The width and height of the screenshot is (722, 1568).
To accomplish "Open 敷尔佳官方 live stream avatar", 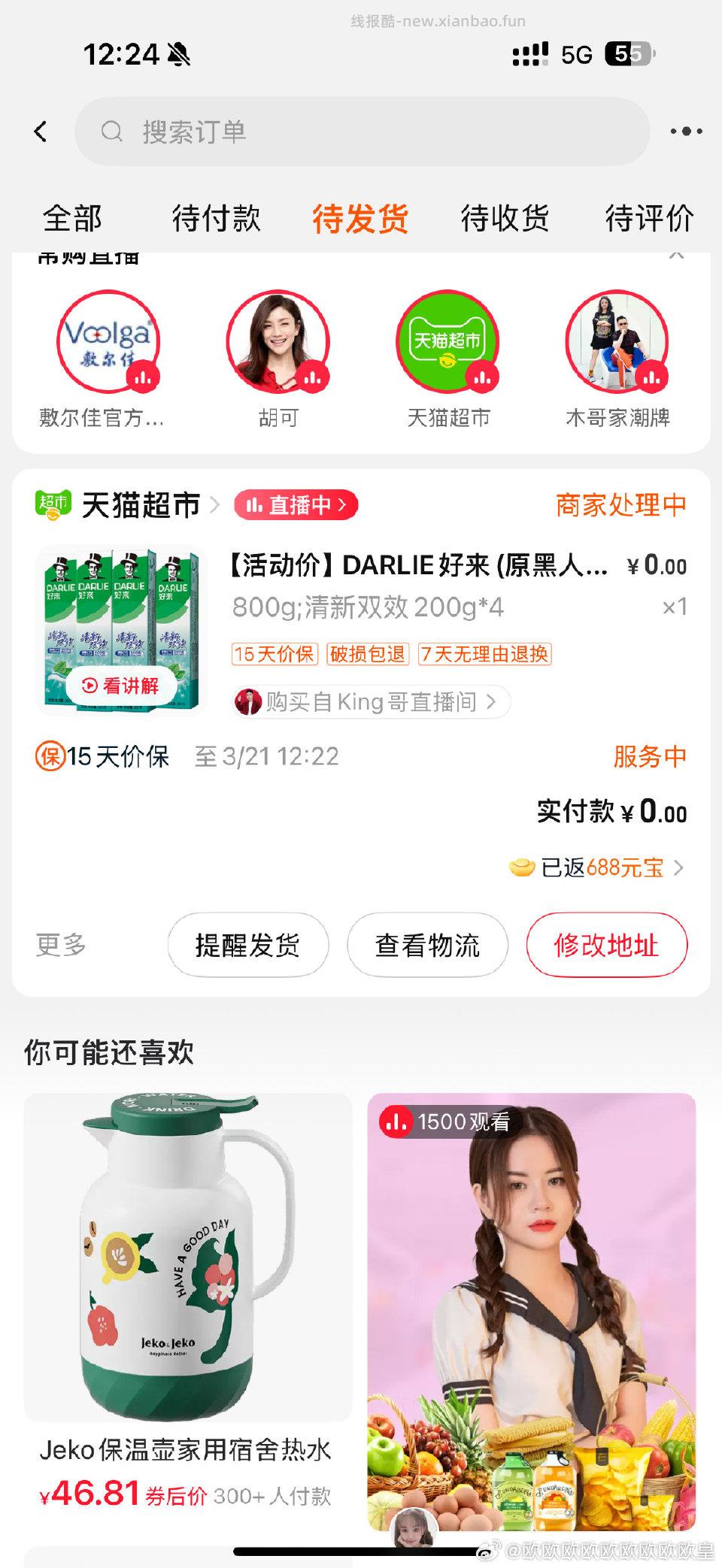I will pos(110,343).
